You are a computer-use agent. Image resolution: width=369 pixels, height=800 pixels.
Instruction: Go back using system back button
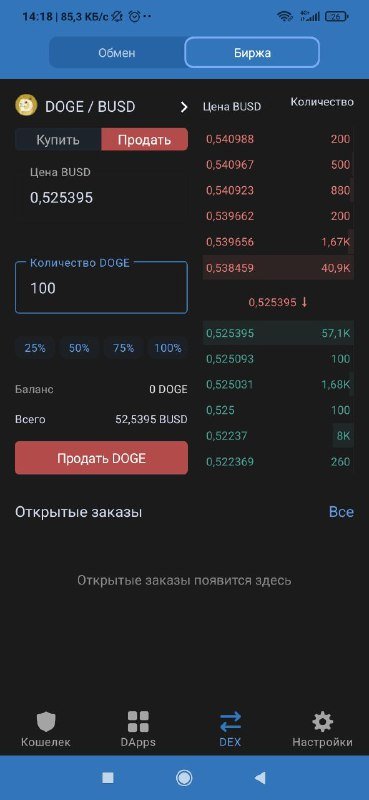260,778
